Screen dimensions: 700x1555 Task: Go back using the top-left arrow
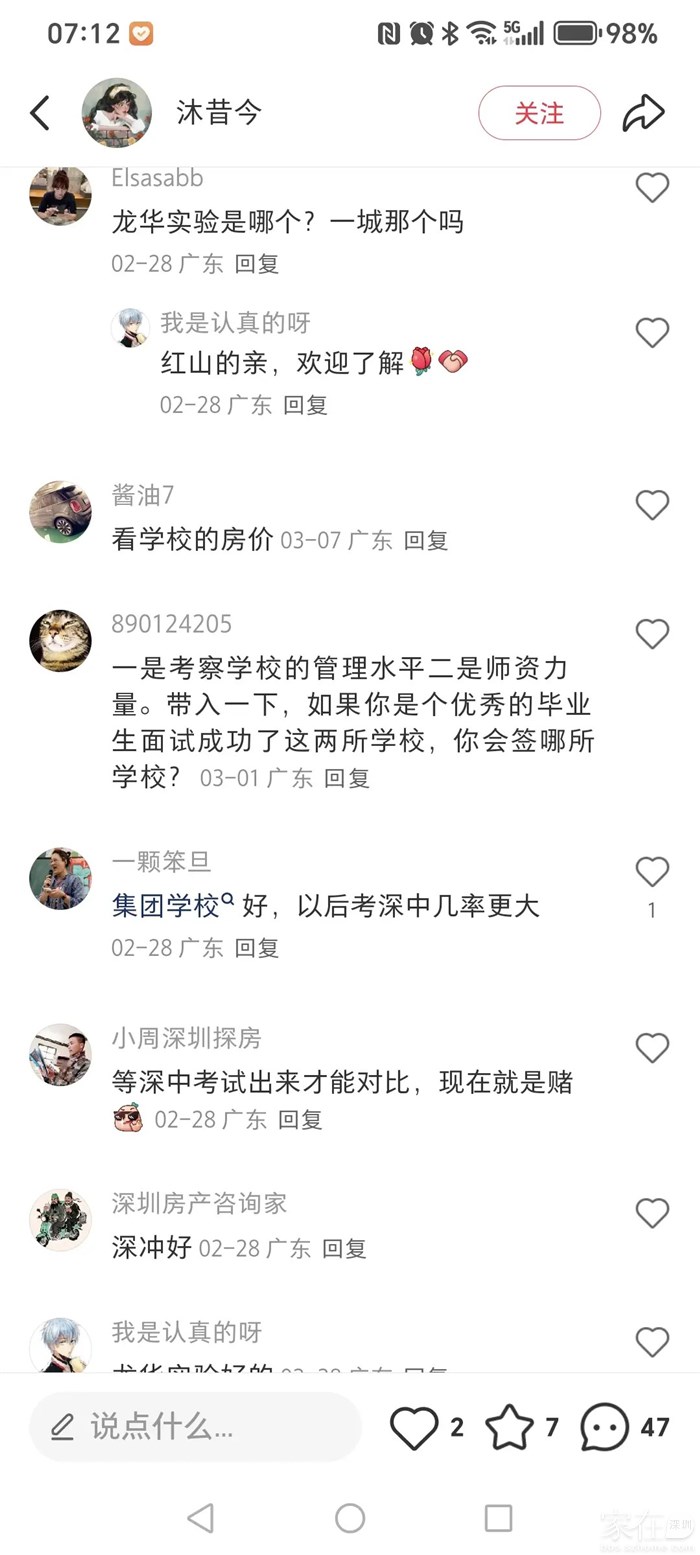[x=40, y=113]
